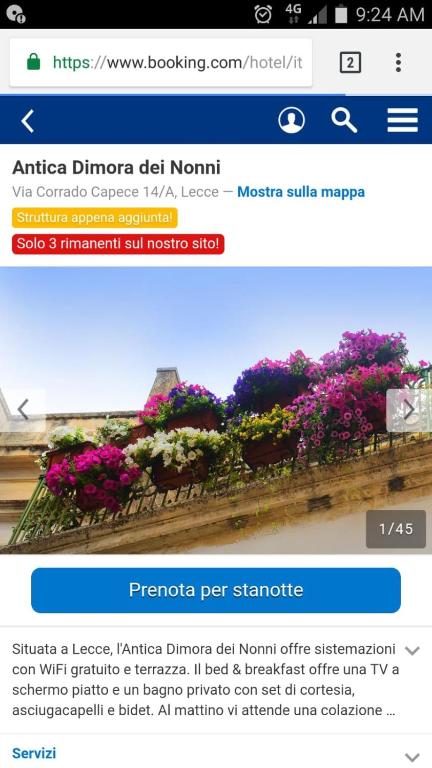Expand the property description text

click(x=412, y=650)
